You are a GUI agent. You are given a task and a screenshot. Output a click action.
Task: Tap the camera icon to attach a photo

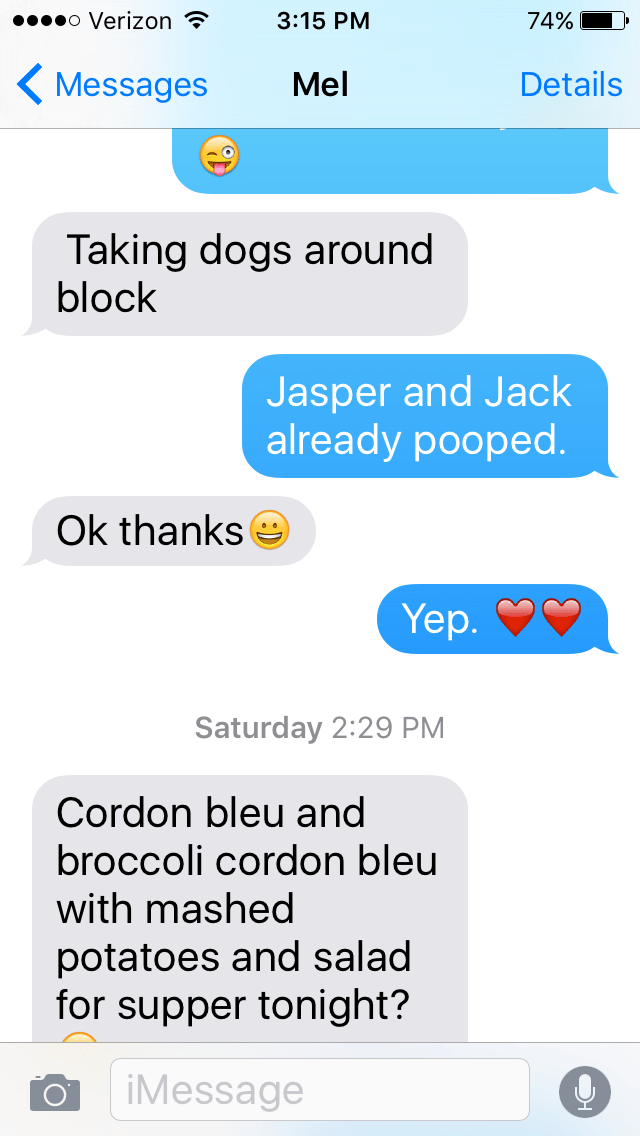point(54,1091)
